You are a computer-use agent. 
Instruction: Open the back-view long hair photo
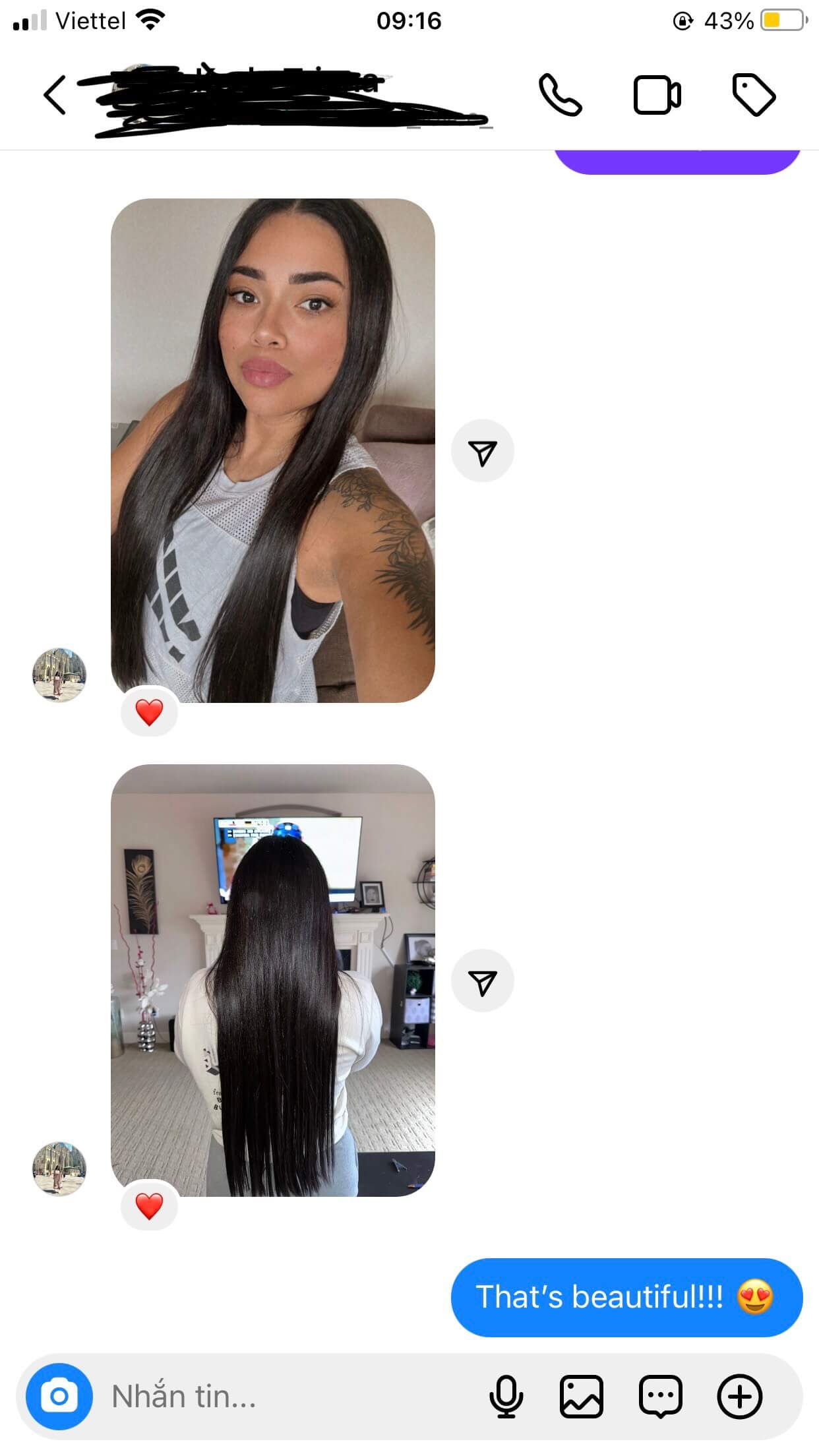click(272, 981)
